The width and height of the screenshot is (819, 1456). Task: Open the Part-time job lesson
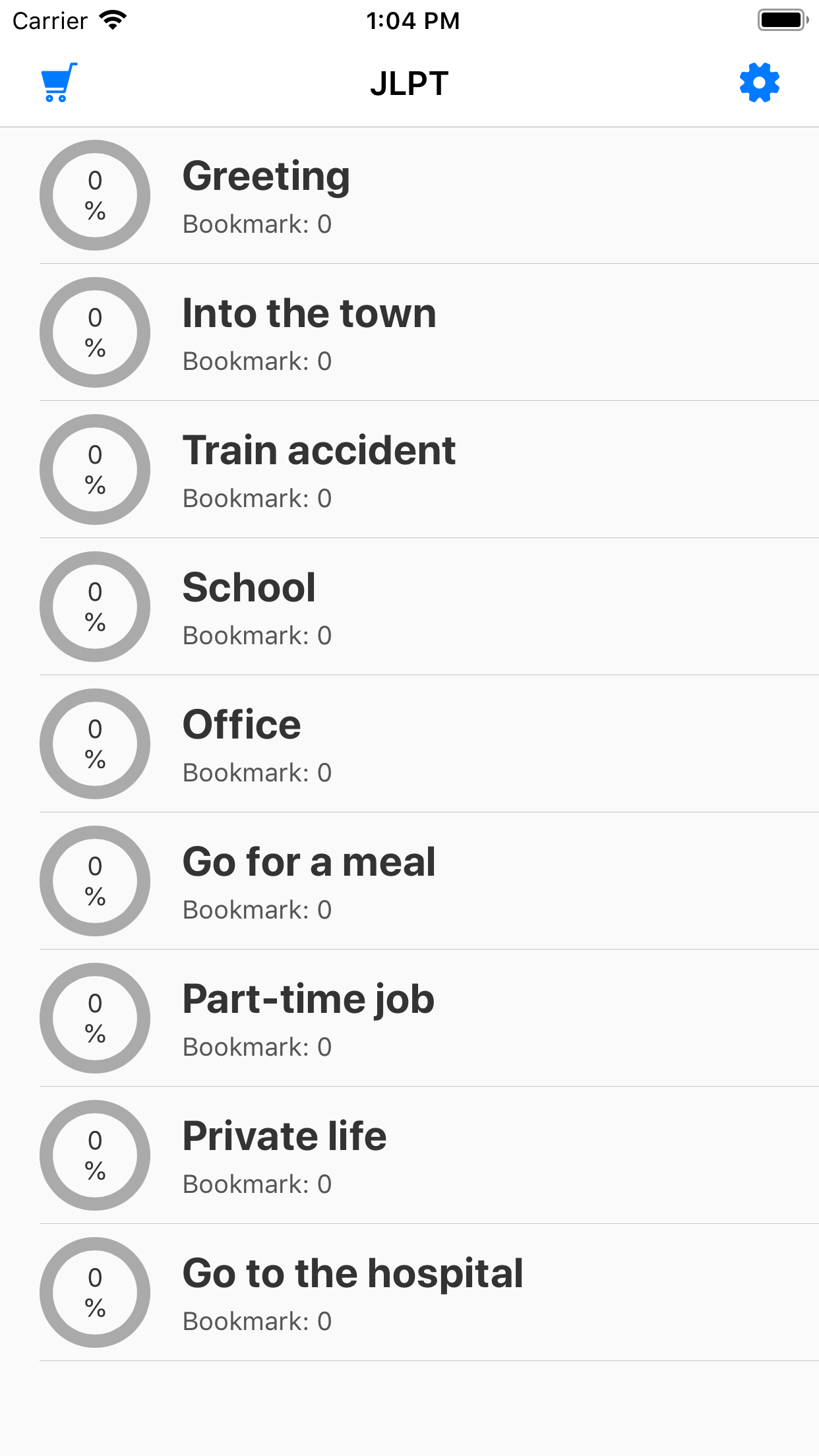409,1018
